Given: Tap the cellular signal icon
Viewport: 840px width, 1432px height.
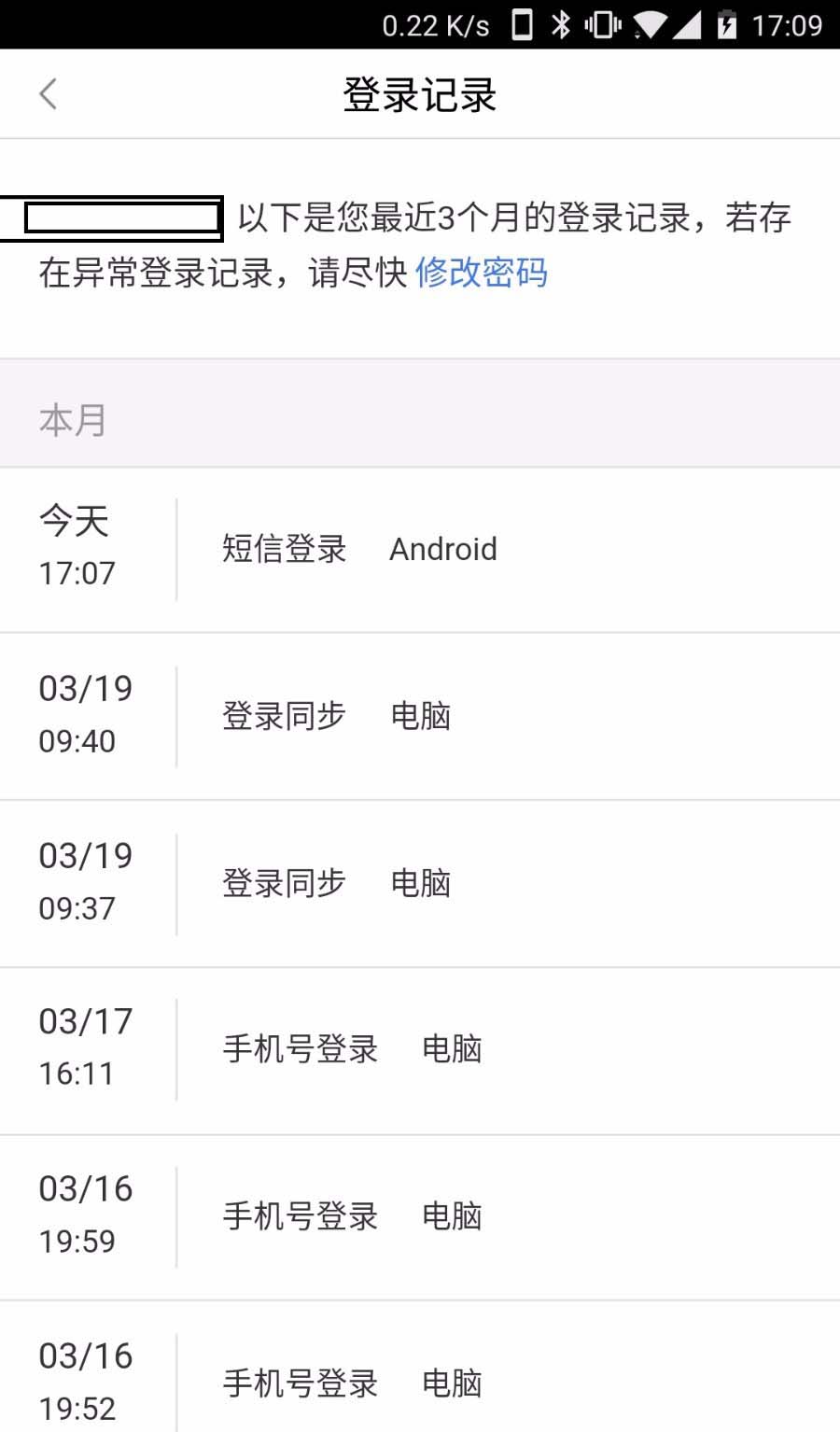Looking at the screenshot, I should (690, 24).
